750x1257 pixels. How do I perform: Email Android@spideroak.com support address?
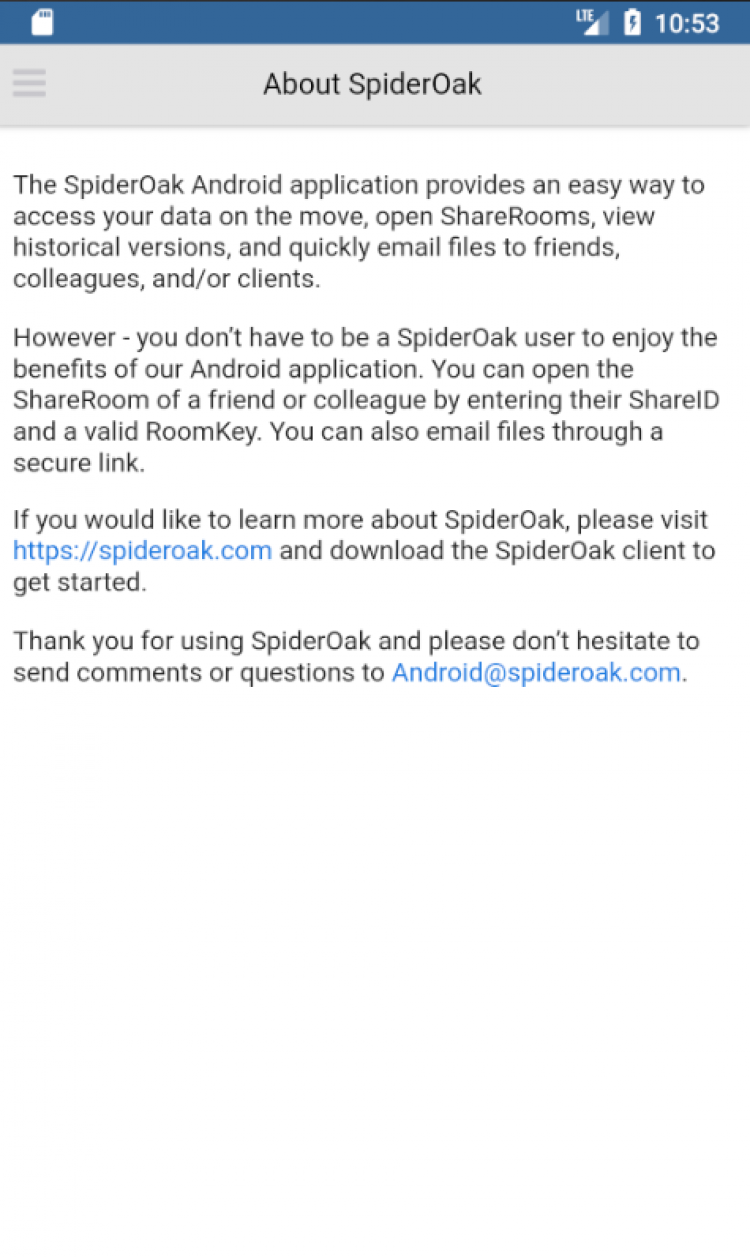536,673
